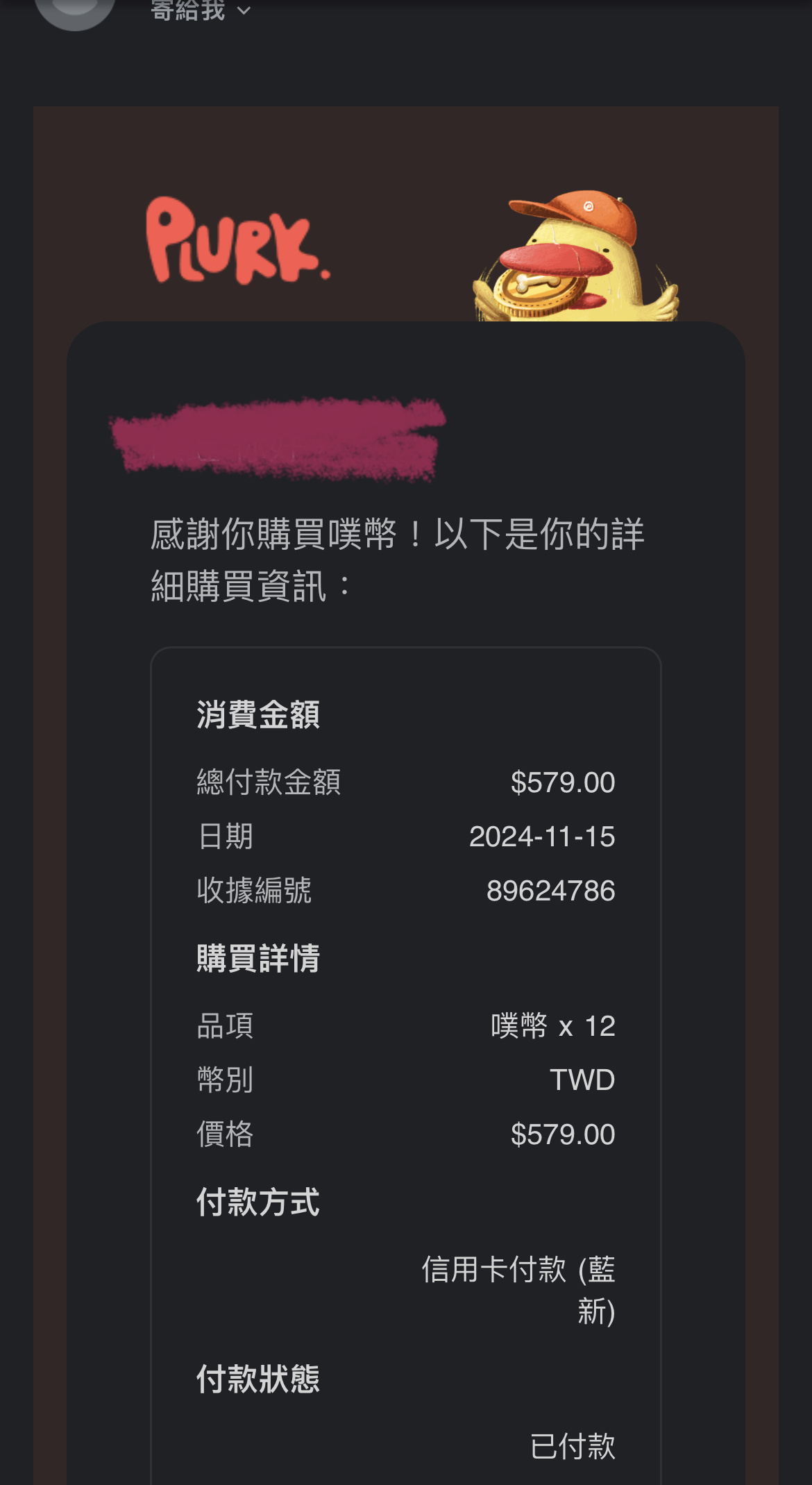
Task: Expand the 寄給我 recipient details
Action: tap(201, 10)
